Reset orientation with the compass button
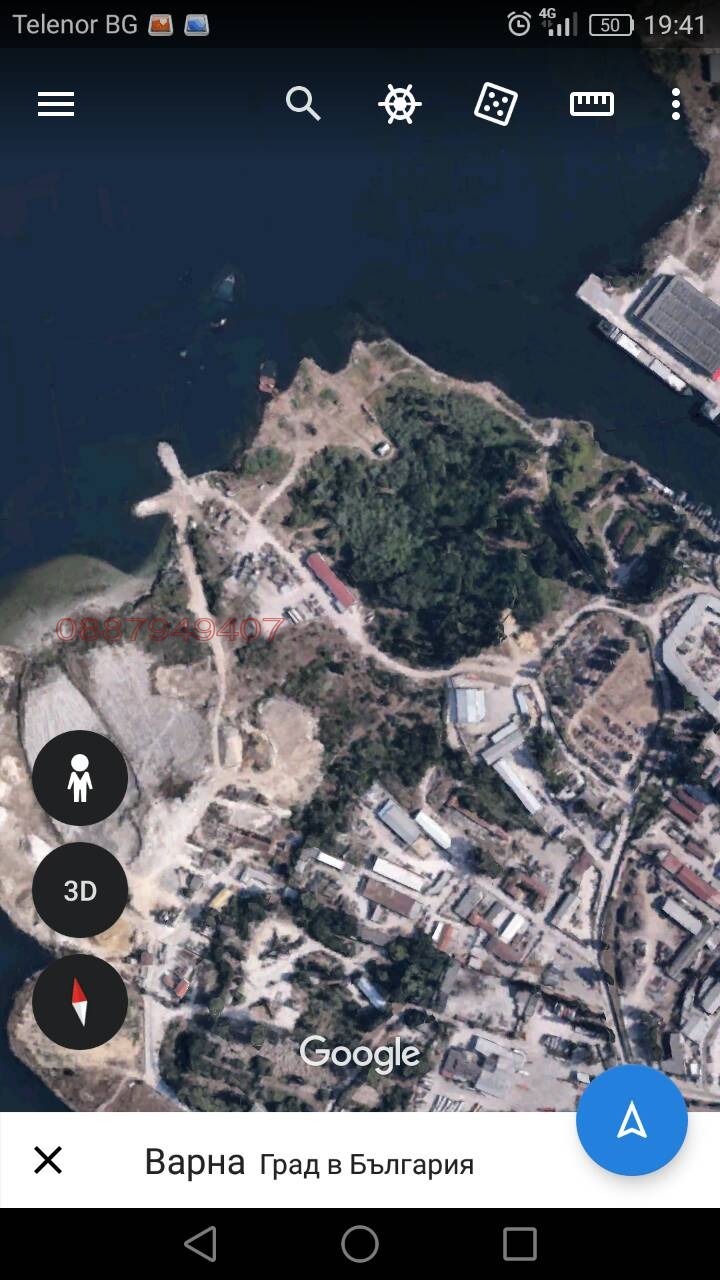720x1280 pixels. point(80,1002)
